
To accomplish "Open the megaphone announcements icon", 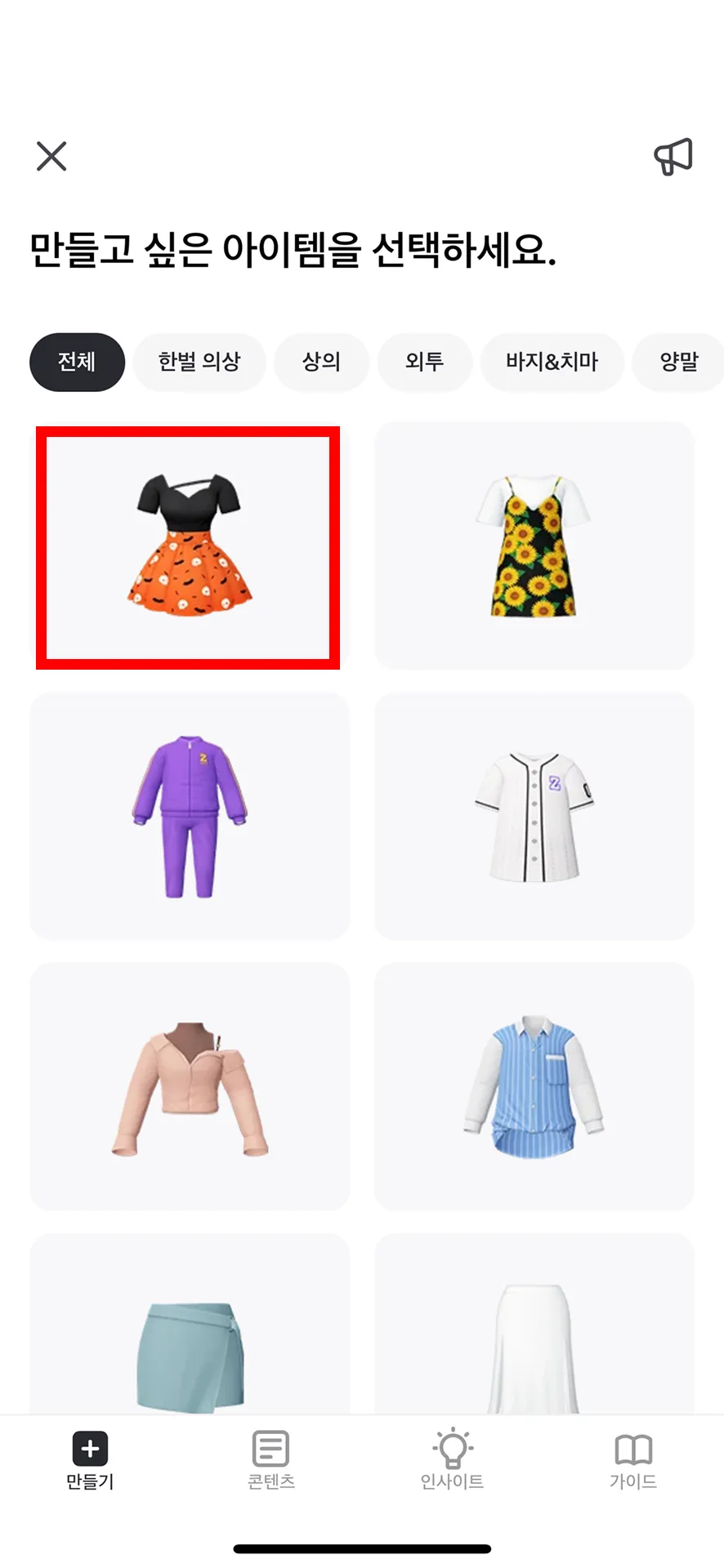I will 673,156.
